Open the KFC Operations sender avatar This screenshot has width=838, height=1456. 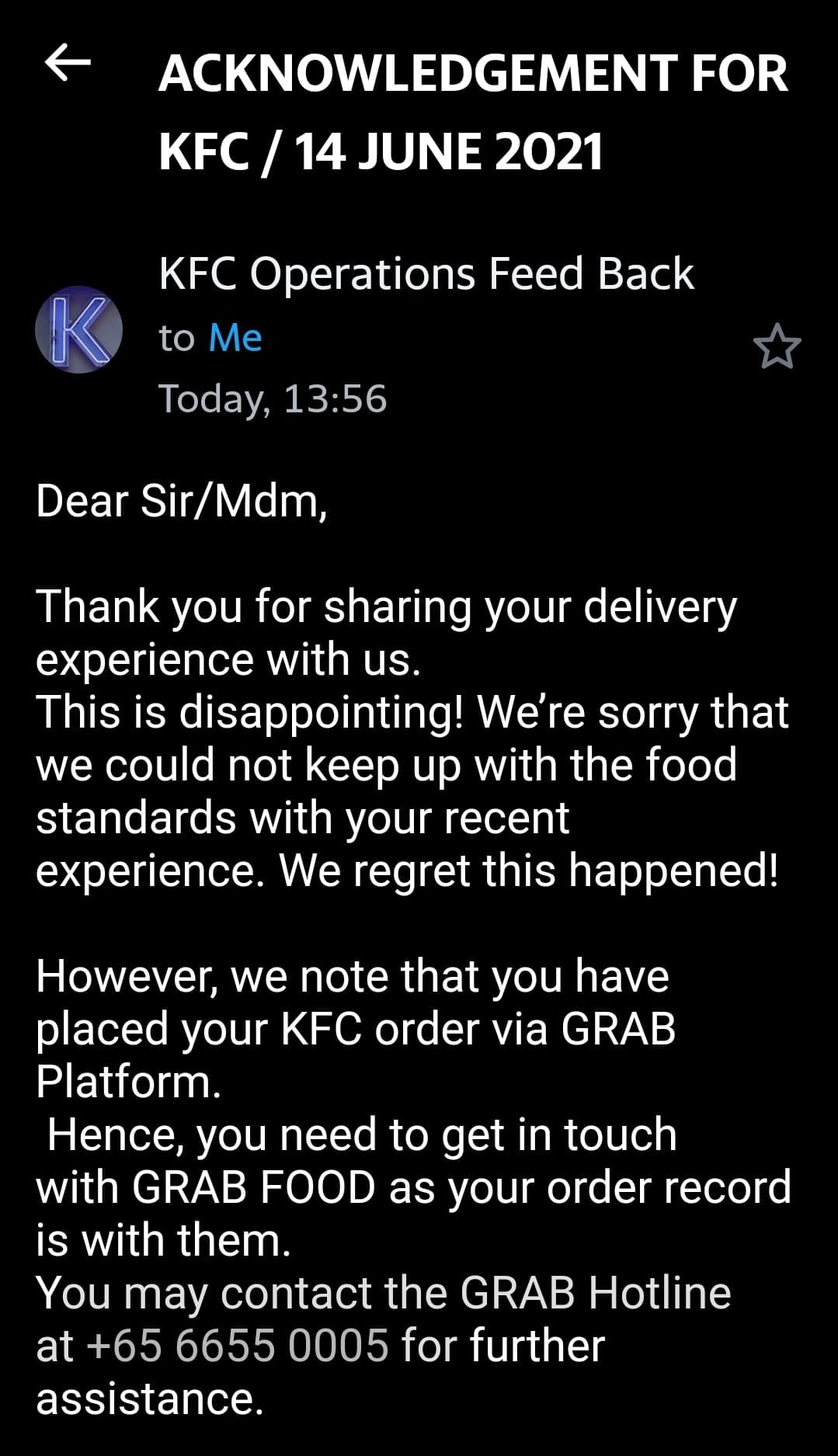pos(78,329)
